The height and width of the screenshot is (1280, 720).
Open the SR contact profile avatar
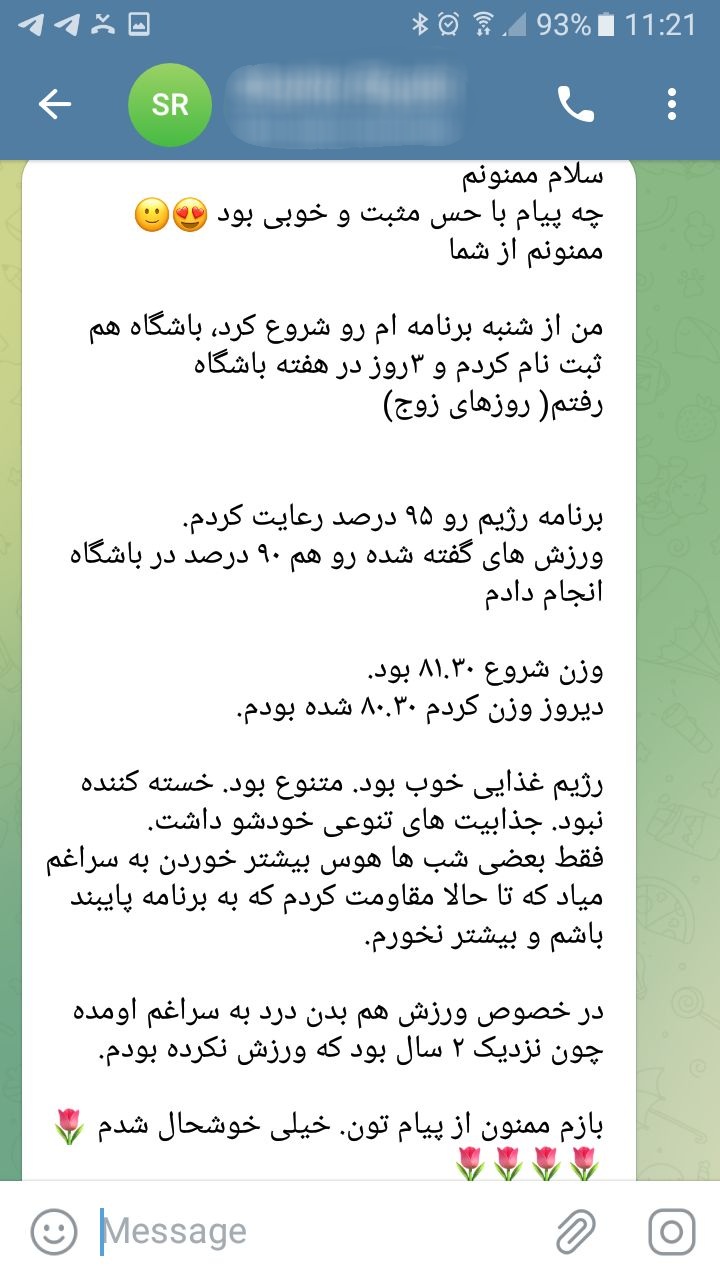(170, 104)
